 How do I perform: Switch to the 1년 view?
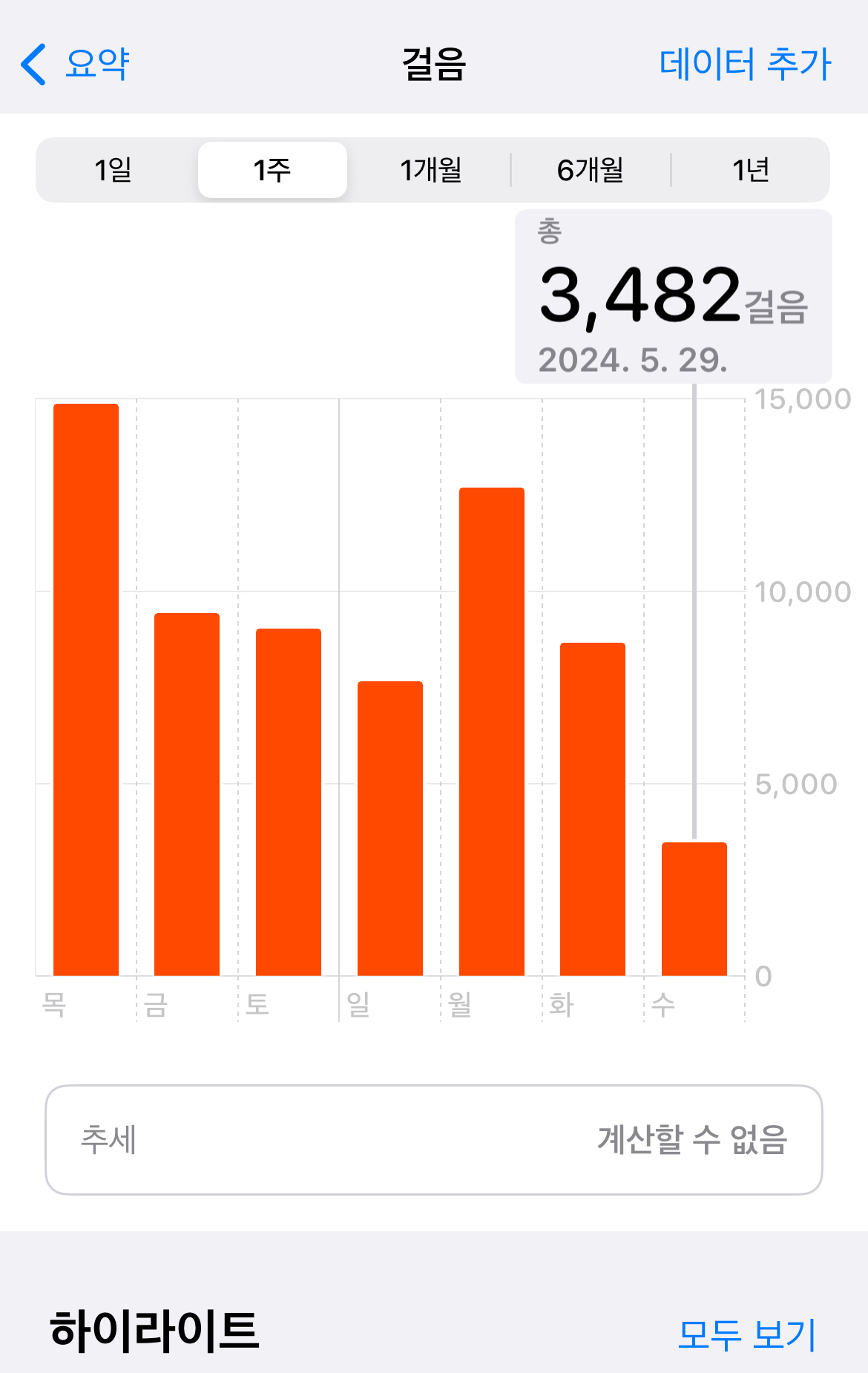click(x=750, y=170)
